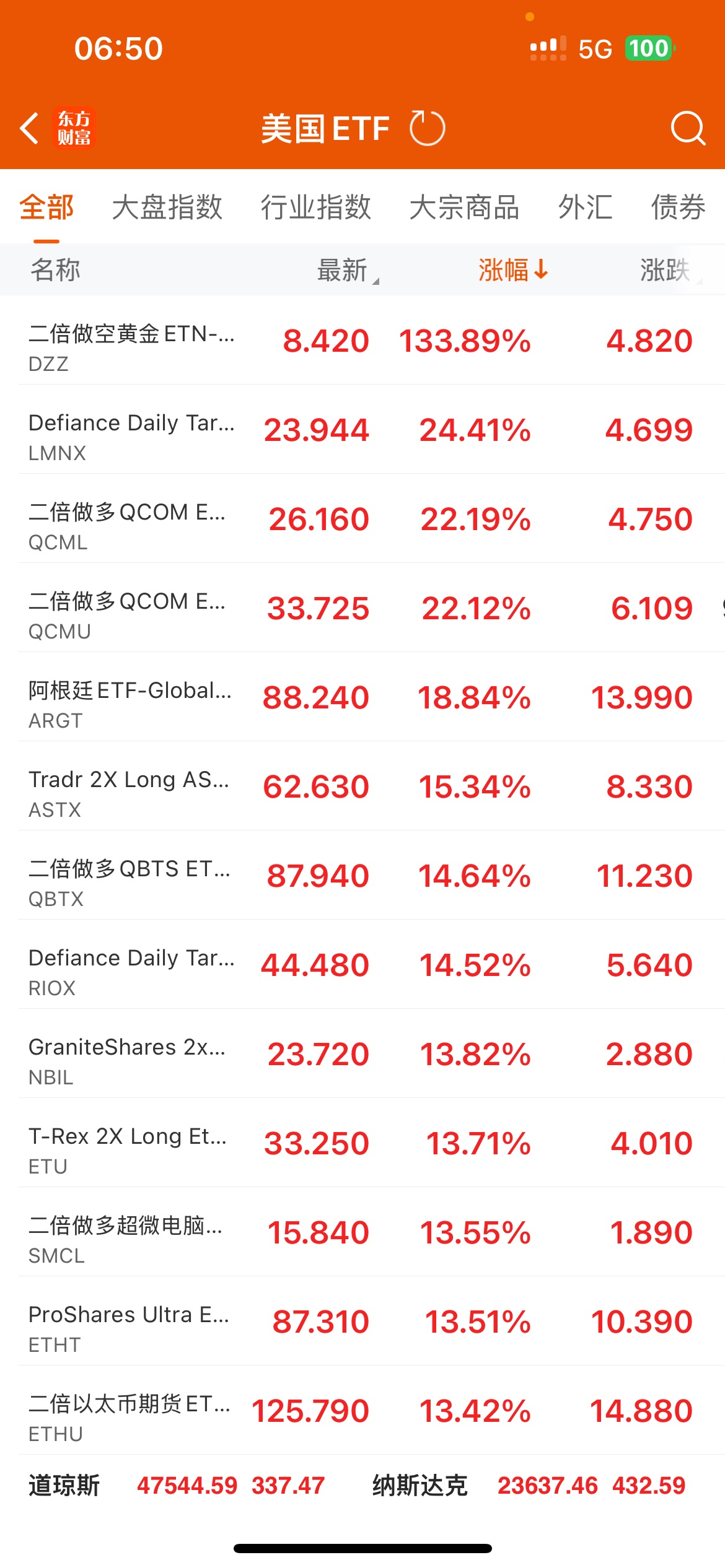The width and height of the screenshot is (725, 1568).
Task: Open the DZZ ETF row
Action: 362,341
